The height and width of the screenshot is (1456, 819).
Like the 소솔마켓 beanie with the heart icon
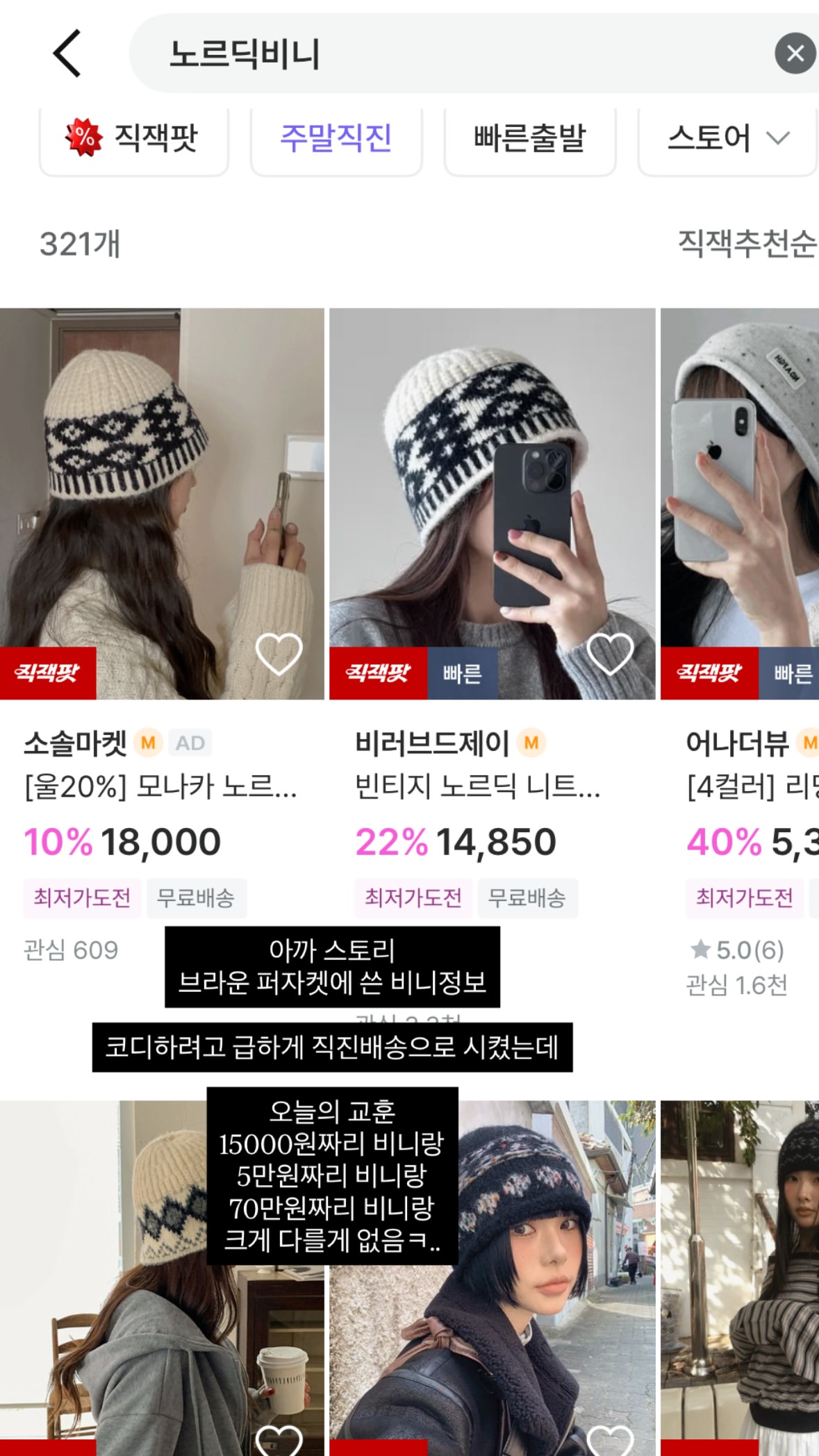click(279, 654)
